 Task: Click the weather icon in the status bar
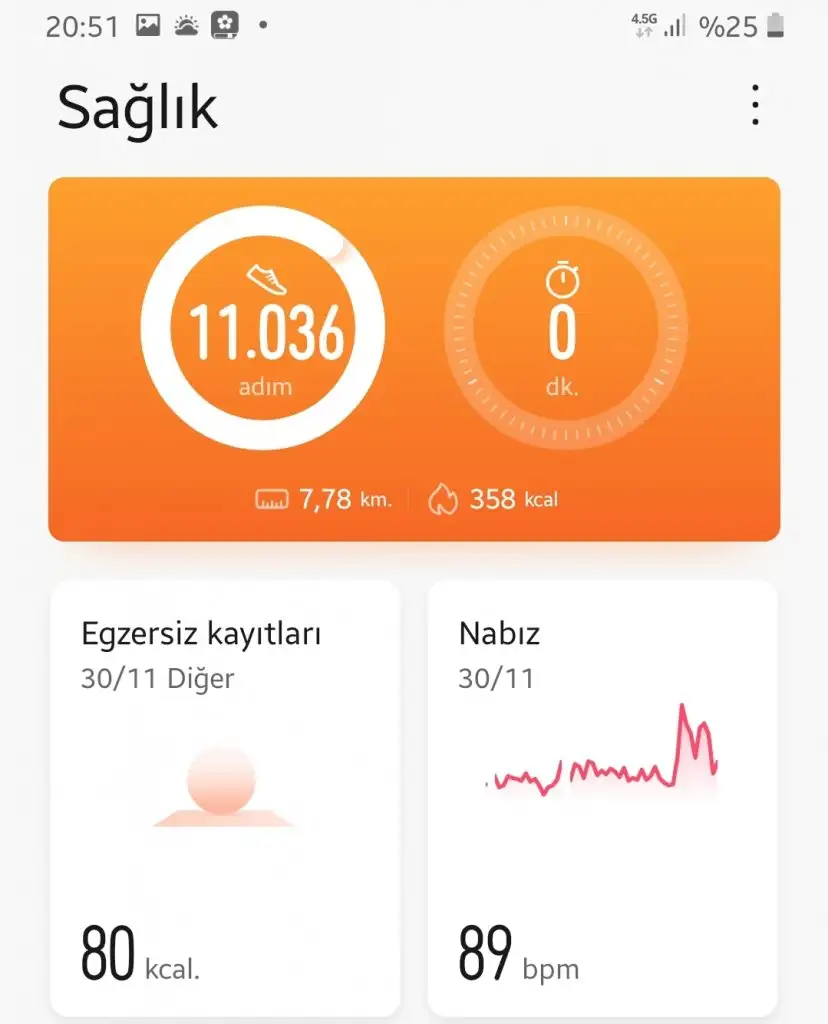[x=187, y=24]
